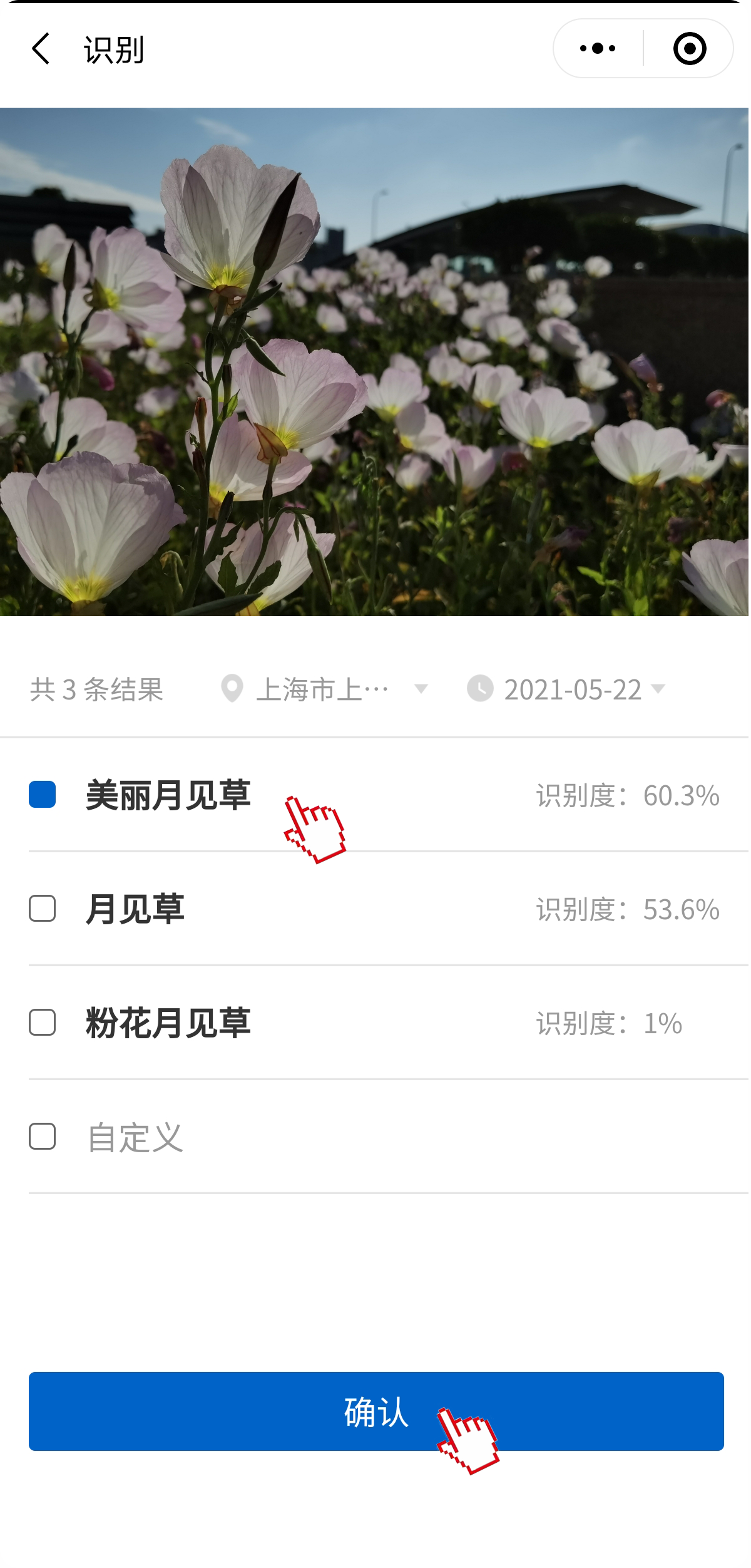Change the 2021-05-22 date
Viewport: 751px width, 1568px height.
(566, 689)
